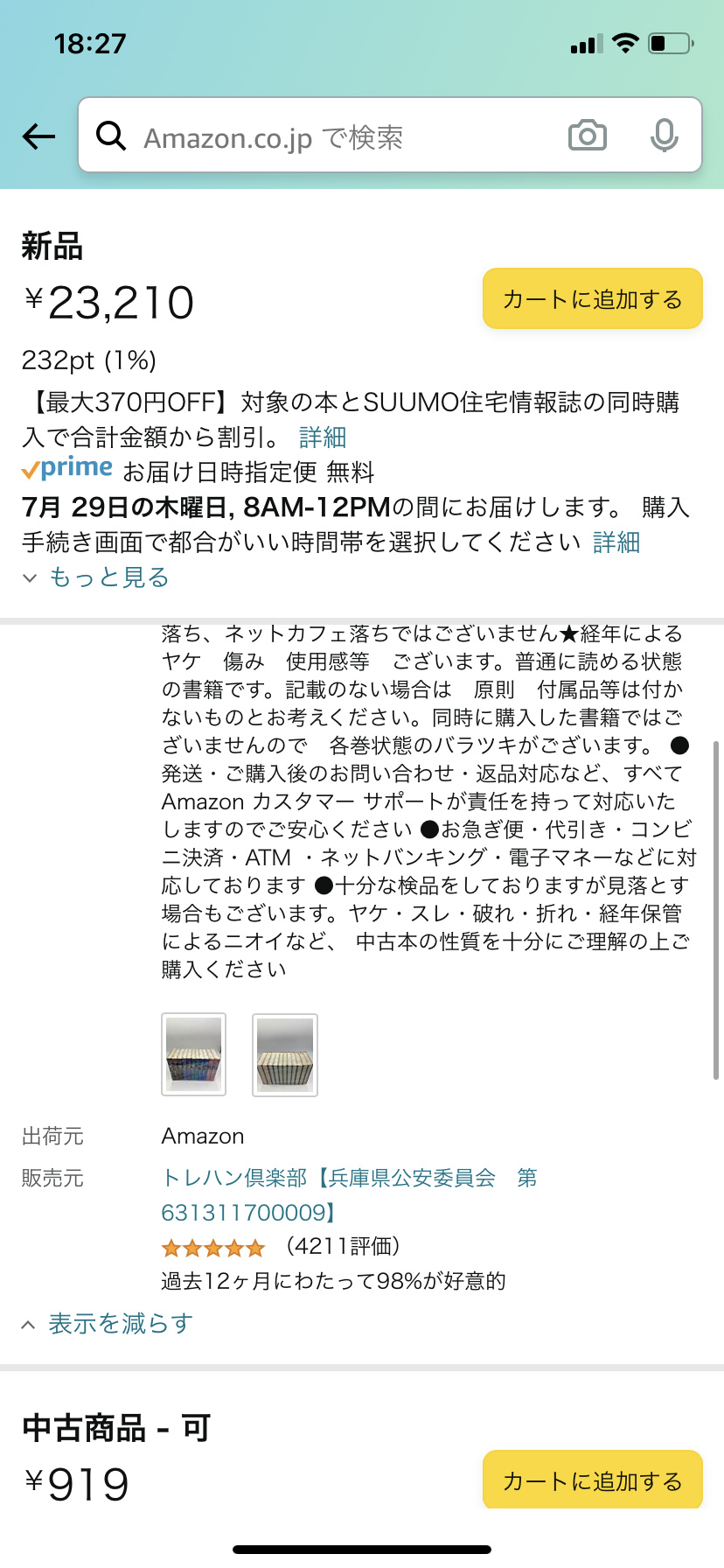This screenshot has width=724, height=1568.
Task: View the second seller photo of books
Action: pyautogui.click(x=285, y=1054)
